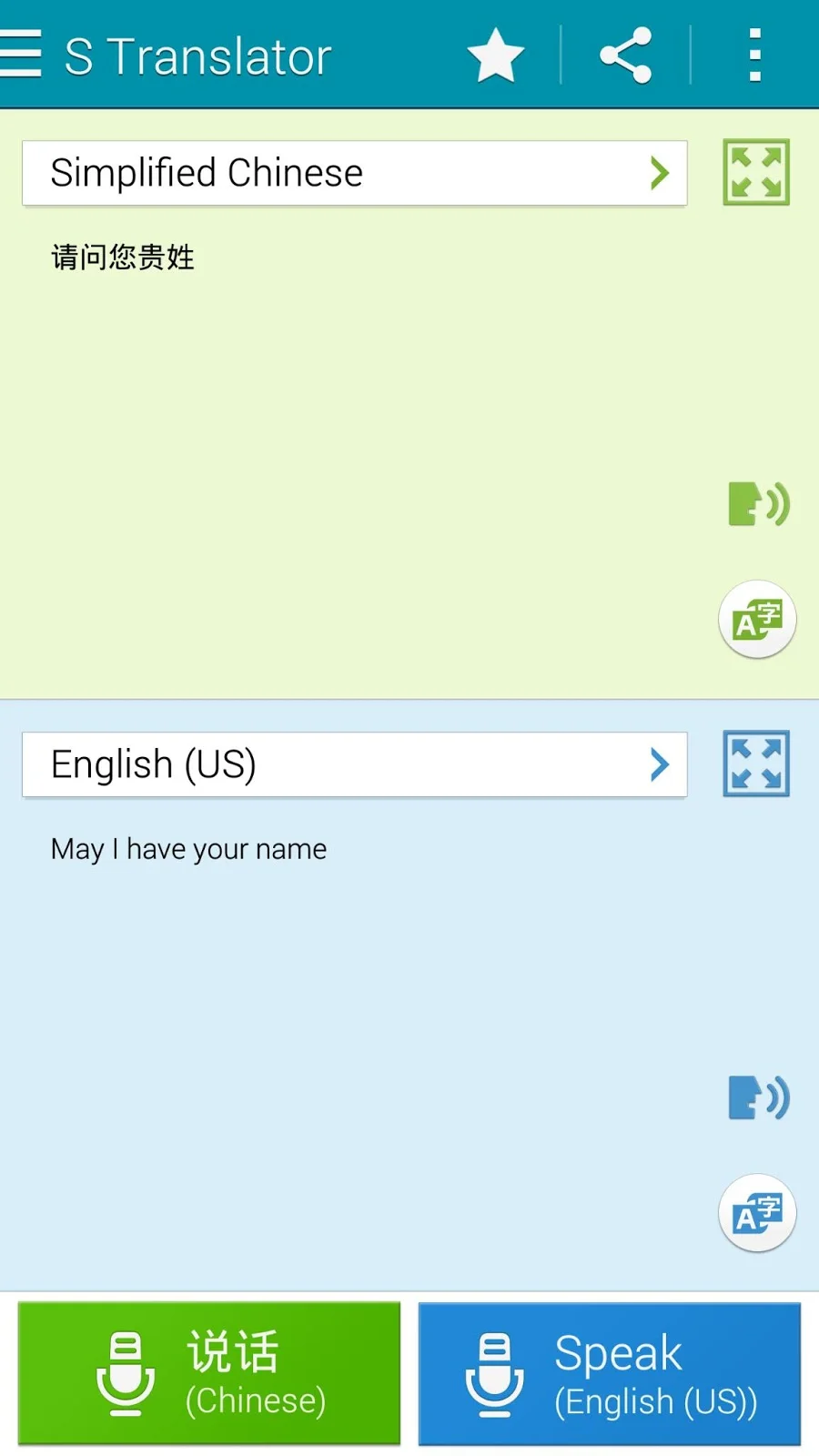
Task: Play the English translation aloud
Action: [758, 1097]
